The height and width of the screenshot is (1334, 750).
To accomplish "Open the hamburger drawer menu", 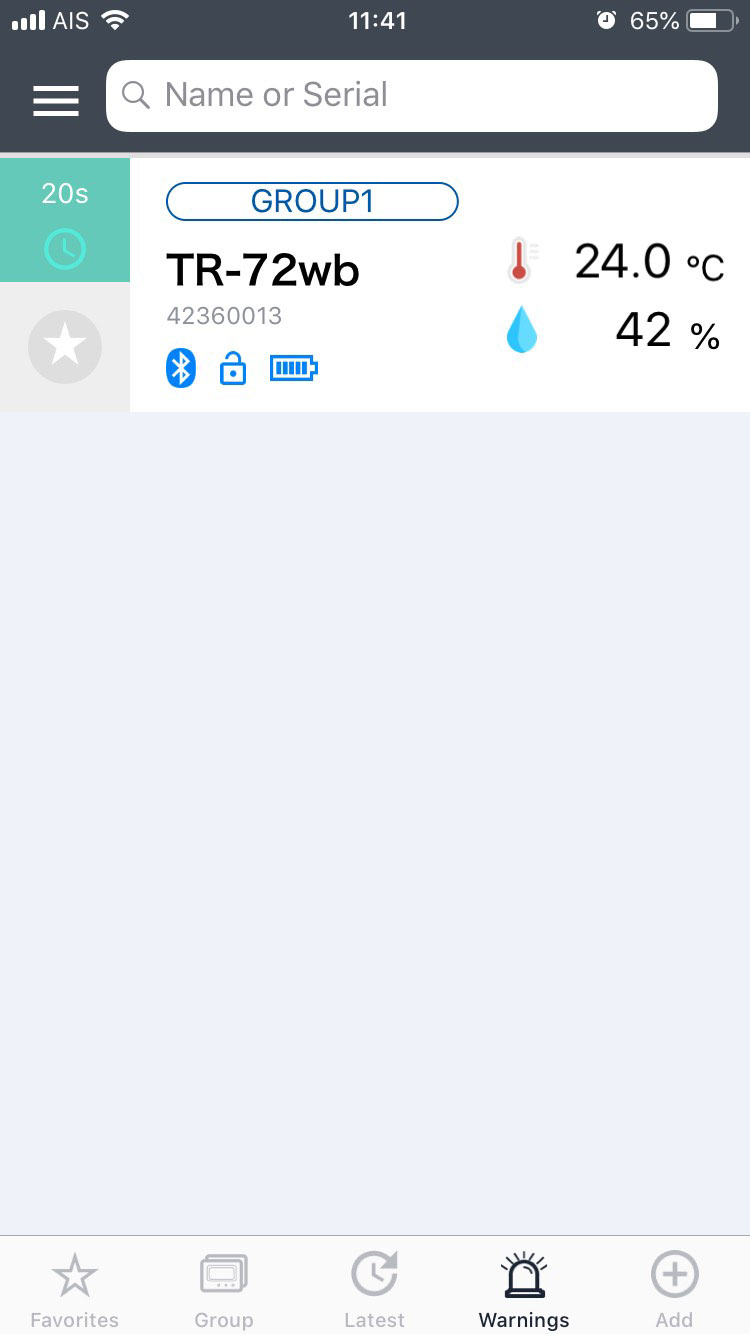I will [x=56, y=99].
